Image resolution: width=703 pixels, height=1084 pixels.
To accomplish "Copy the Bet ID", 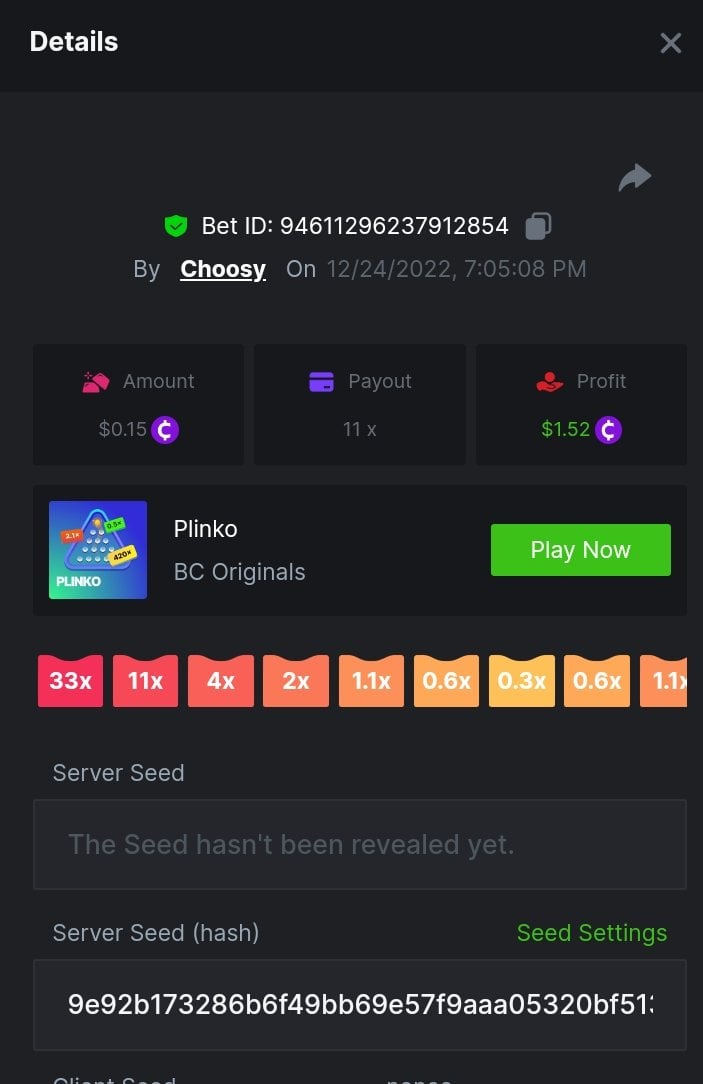I will (538, 226).
